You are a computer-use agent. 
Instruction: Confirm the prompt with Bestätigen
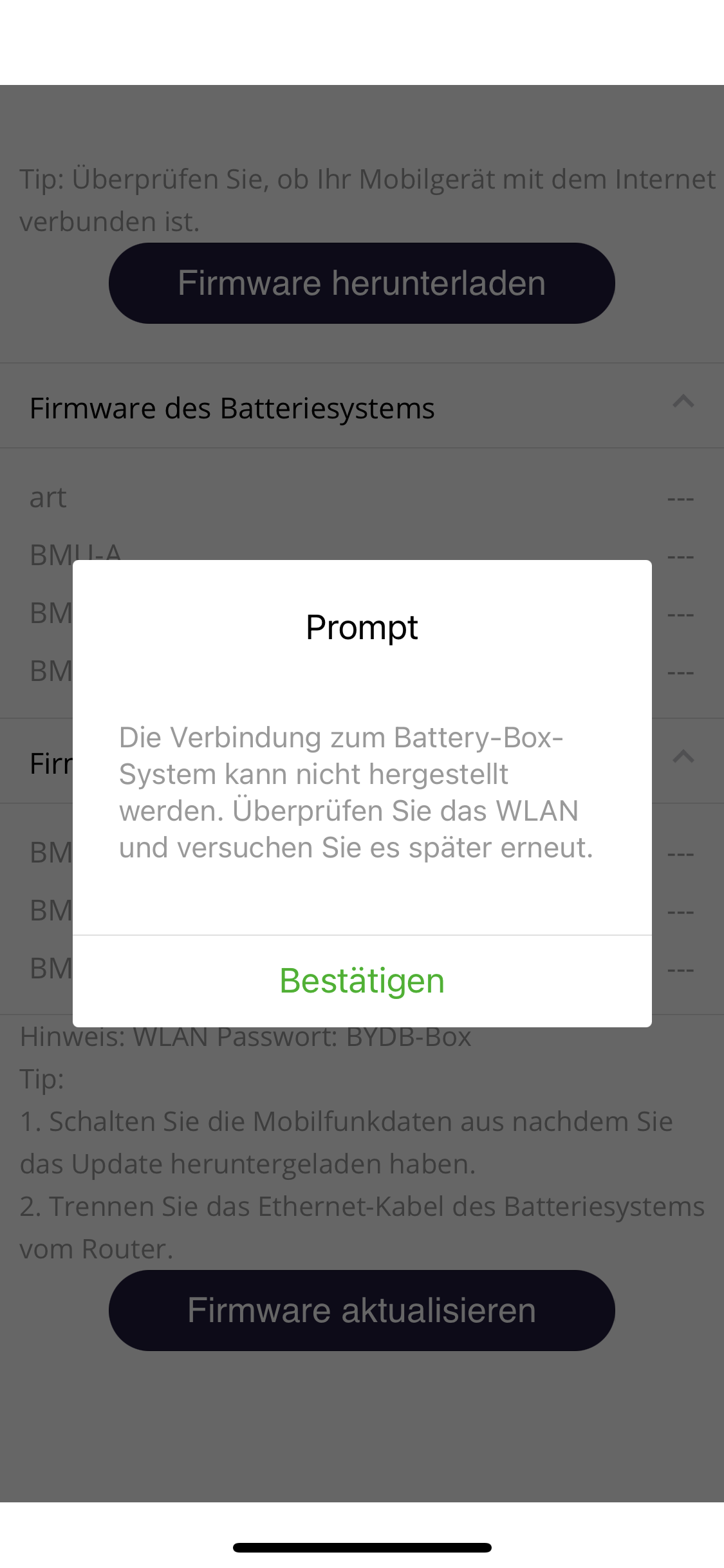pos(362,981)
